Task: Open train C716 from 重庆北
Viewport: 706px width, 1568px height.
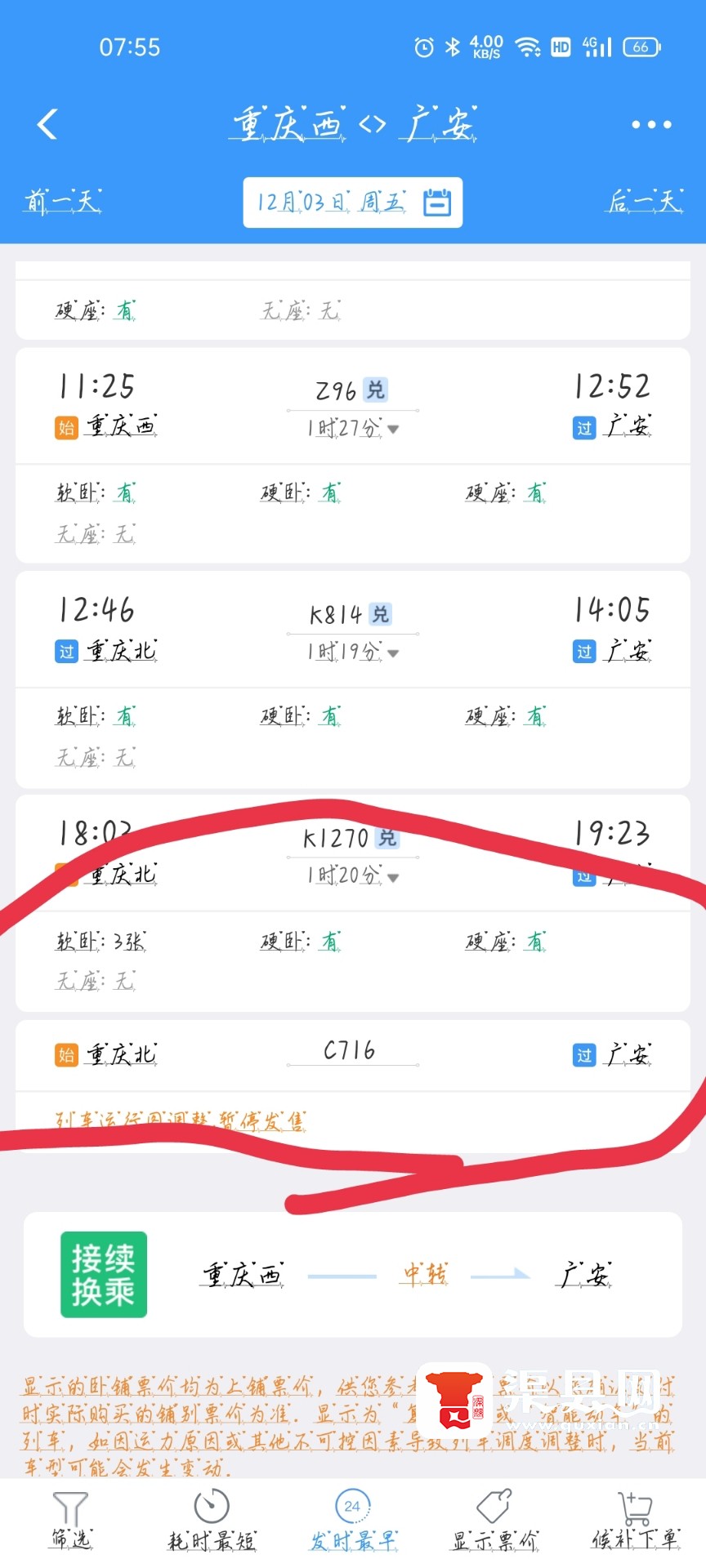Action: tap(350, 1051)
